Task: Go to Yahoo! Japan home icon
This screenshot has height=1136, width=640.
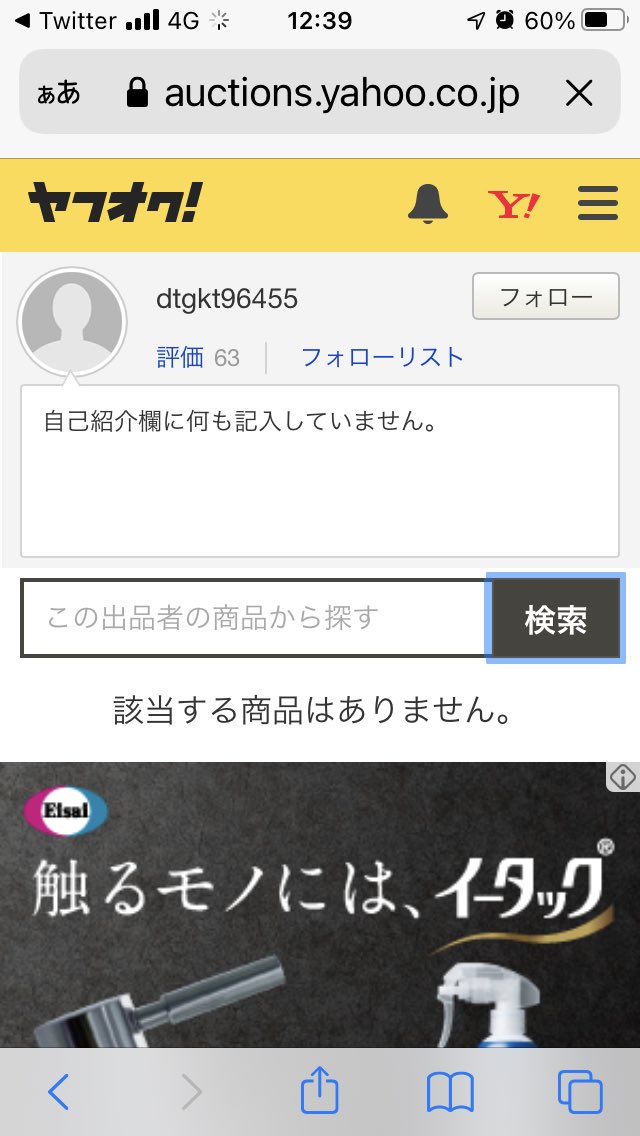Action: coord(514,205)
